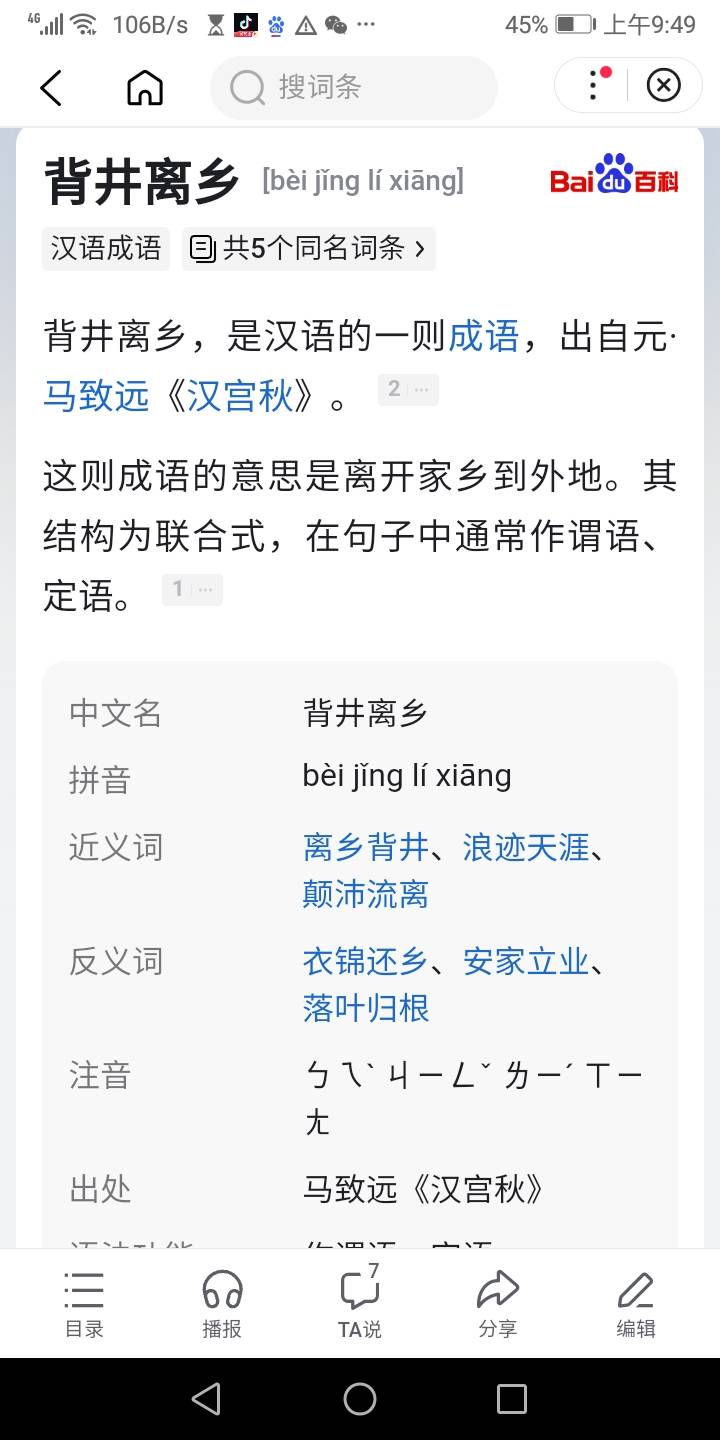Edit the entry with 编辑
This screenshot has height=1440, width=720.
pyautogui.click(x=636, y=1304)
